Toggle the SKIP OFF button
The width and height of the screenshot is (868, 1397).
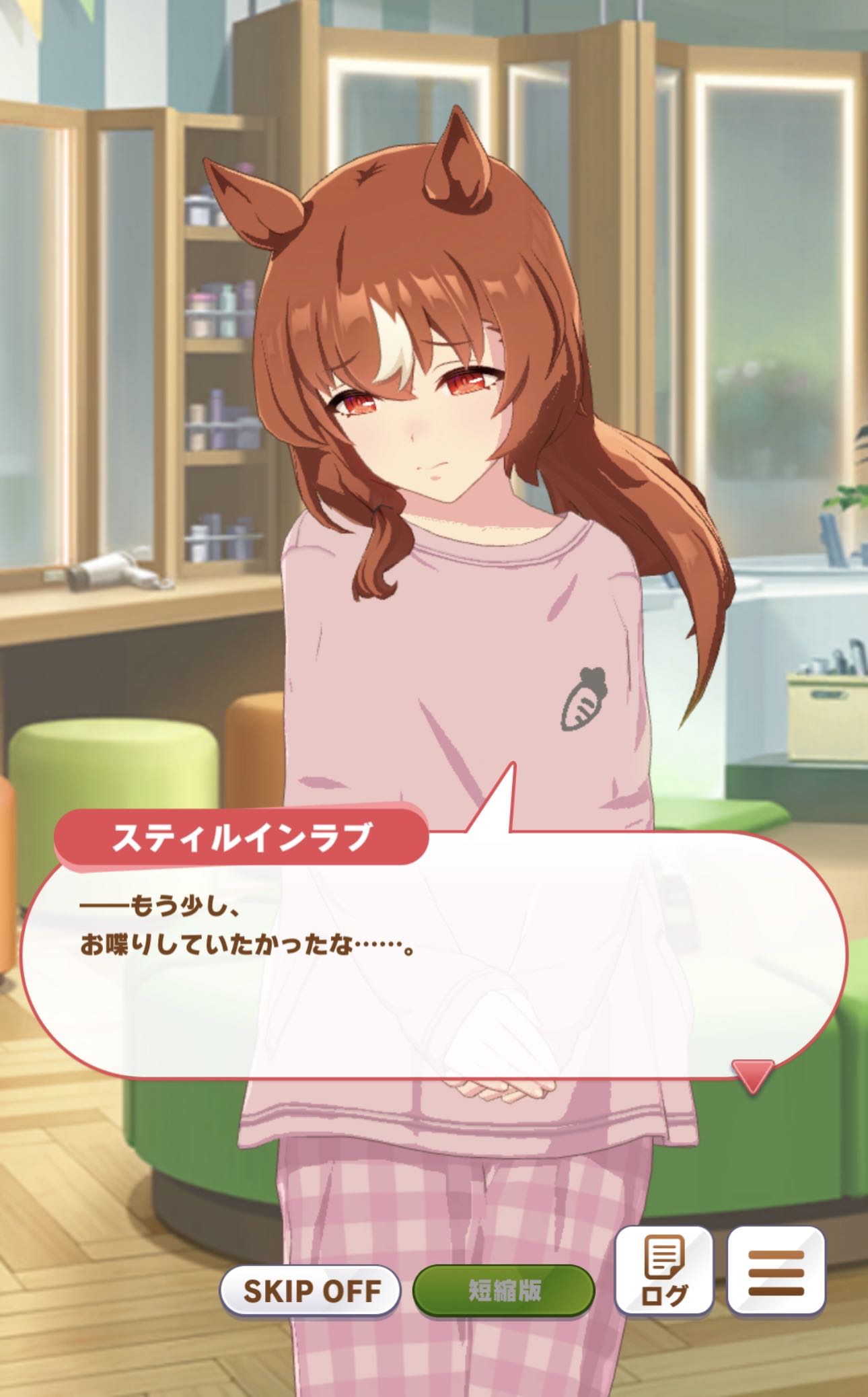click(x=311, y=1291)
